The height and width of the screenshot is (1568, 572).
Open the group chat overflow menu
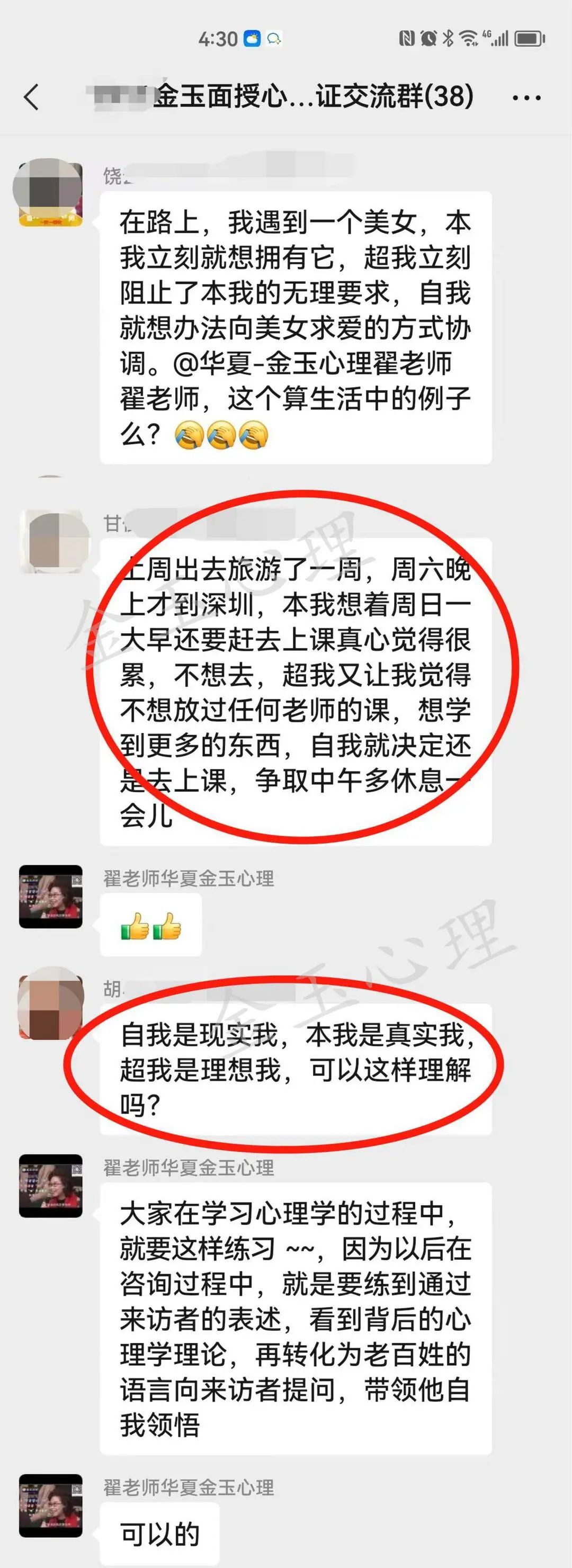pyautogui.click(x=526, y=97)
